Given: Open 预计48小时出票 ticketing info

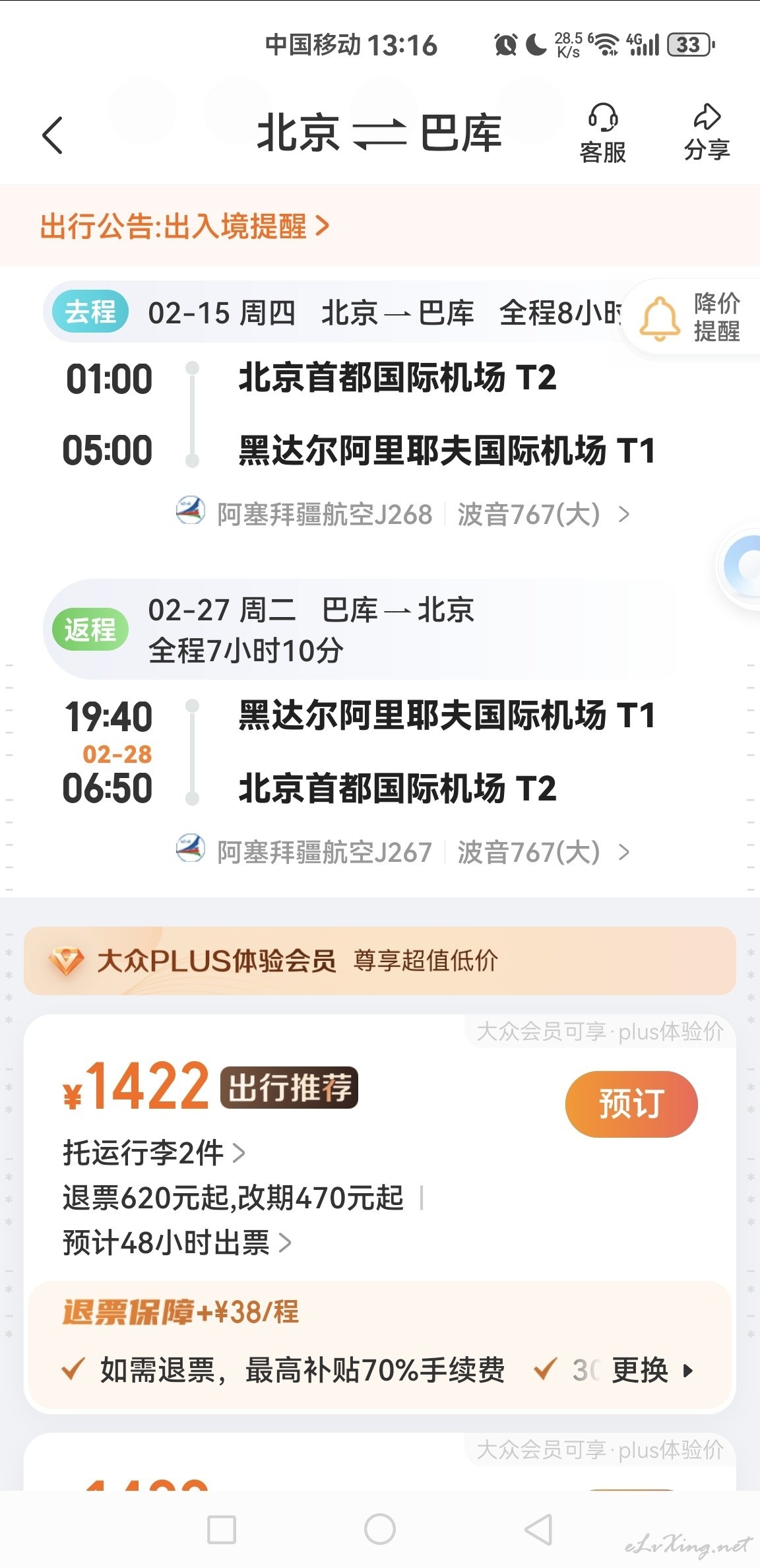Looking at the screenshot, I should pyautogui.click(x=177, y=1243).
